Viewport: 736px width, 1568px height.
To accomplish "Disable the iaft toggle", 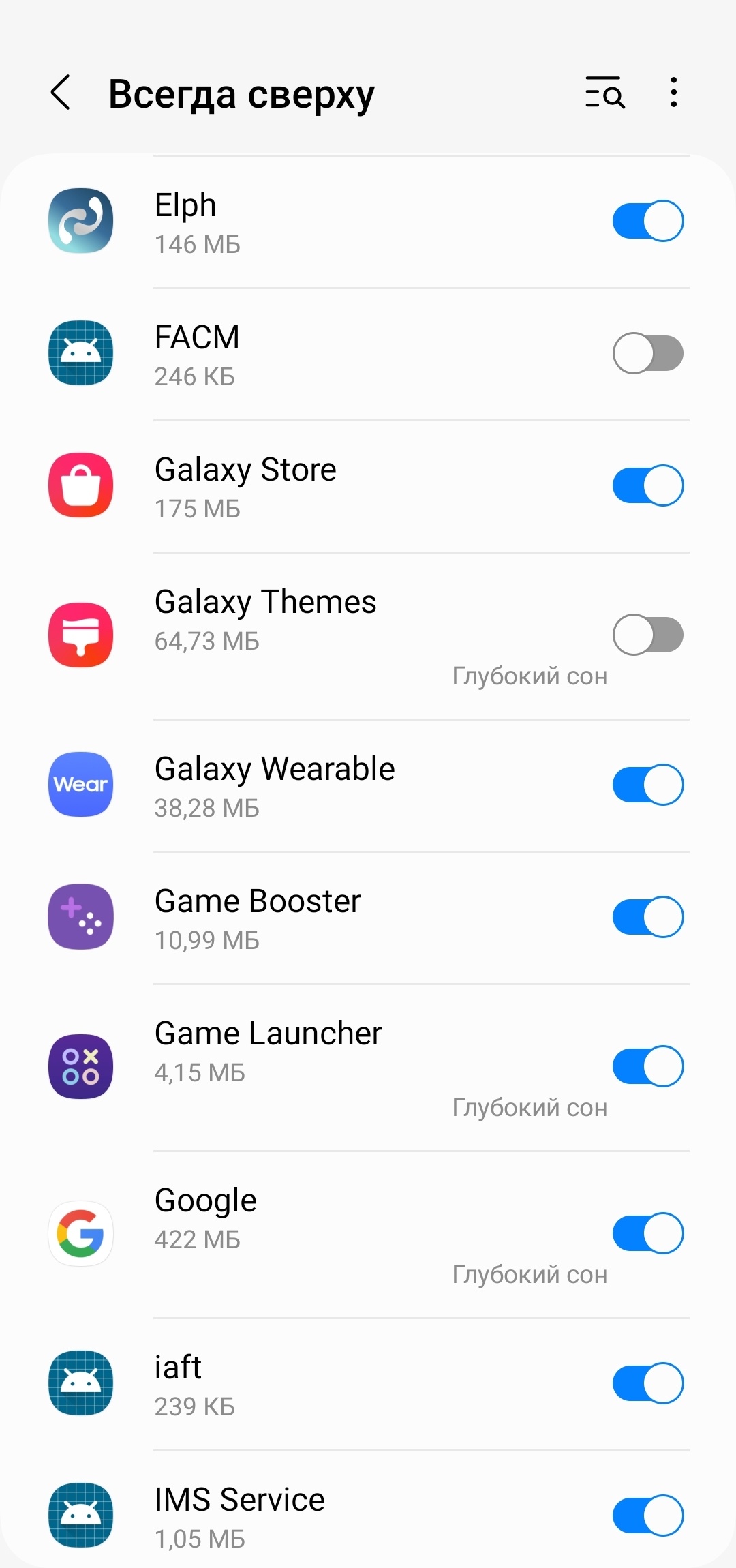I will point(647,1383).
